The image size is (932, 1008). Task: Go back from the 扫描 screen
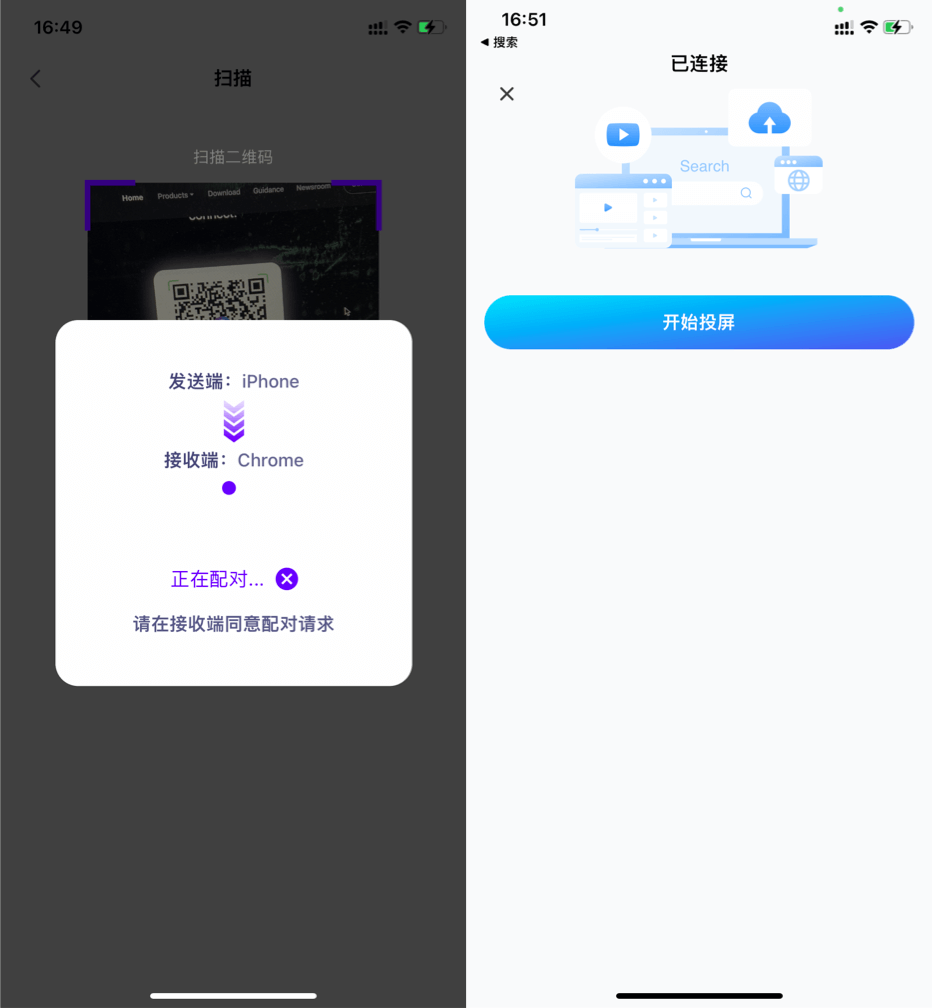pos(36,79)
